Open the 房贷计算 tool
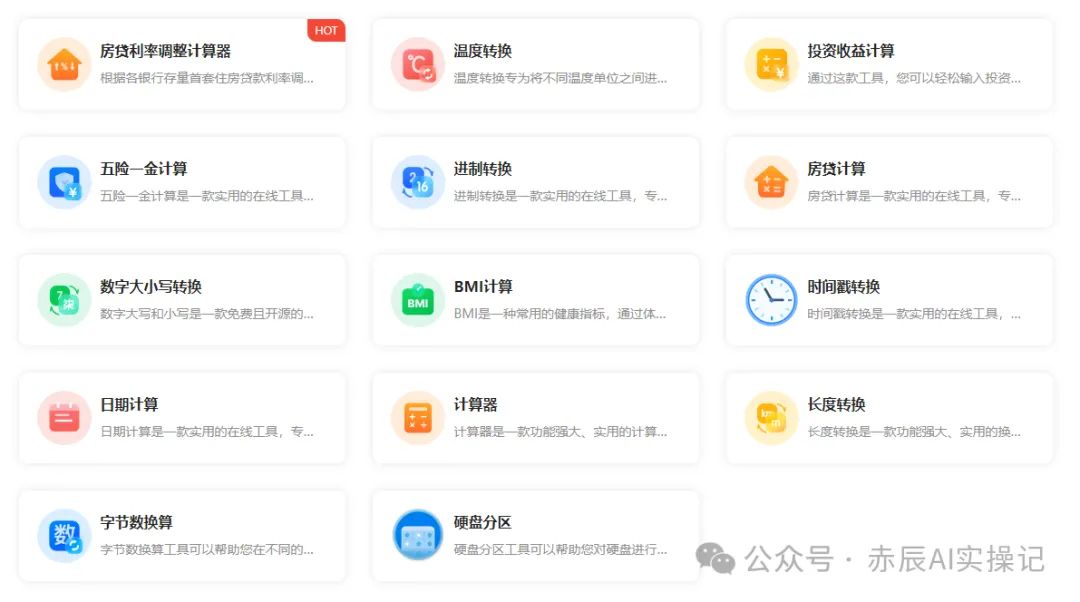 pos(889,182)
